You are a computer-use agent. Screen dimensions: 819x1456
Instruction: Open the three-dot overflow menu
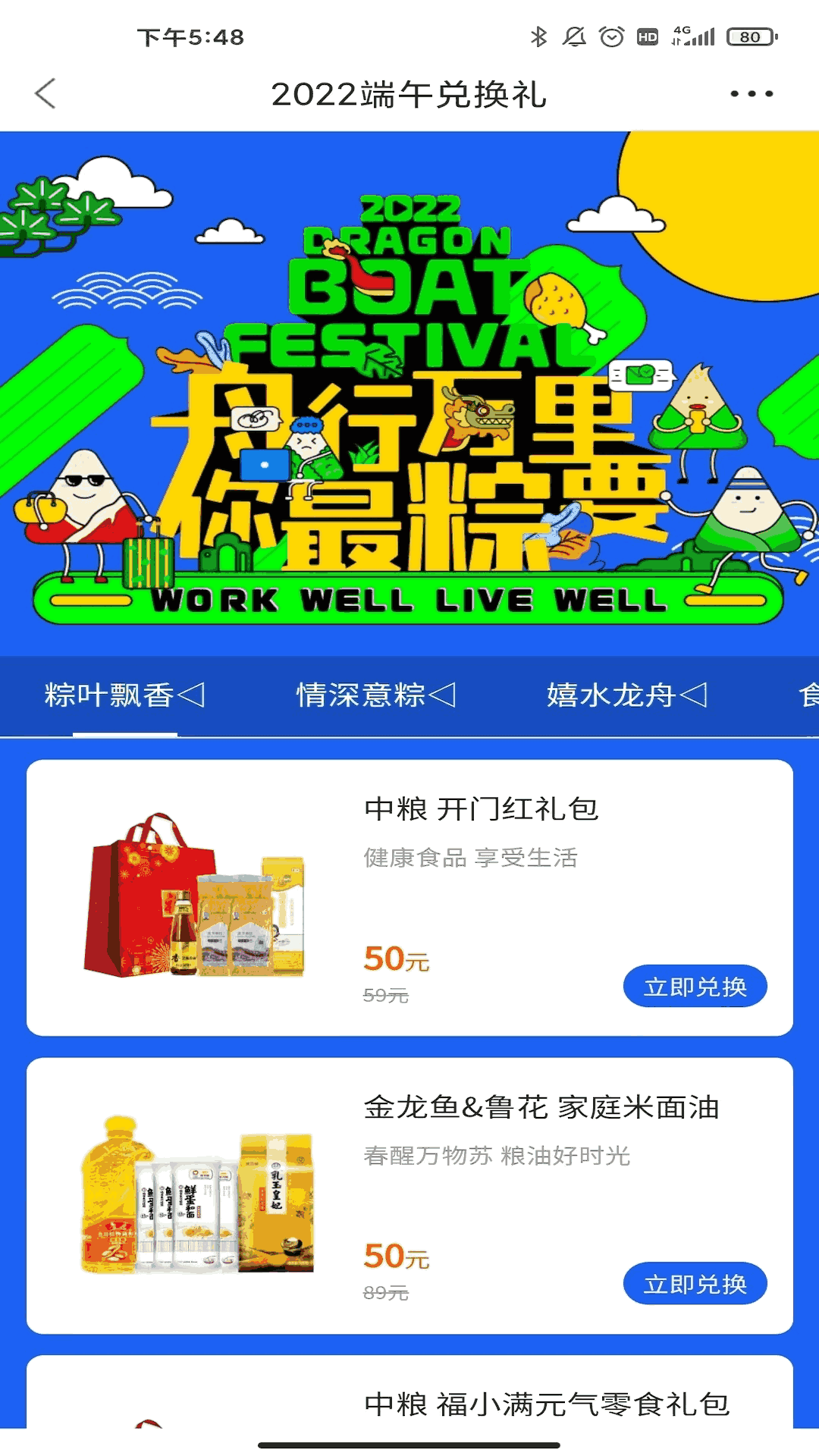tap(752, 94)
